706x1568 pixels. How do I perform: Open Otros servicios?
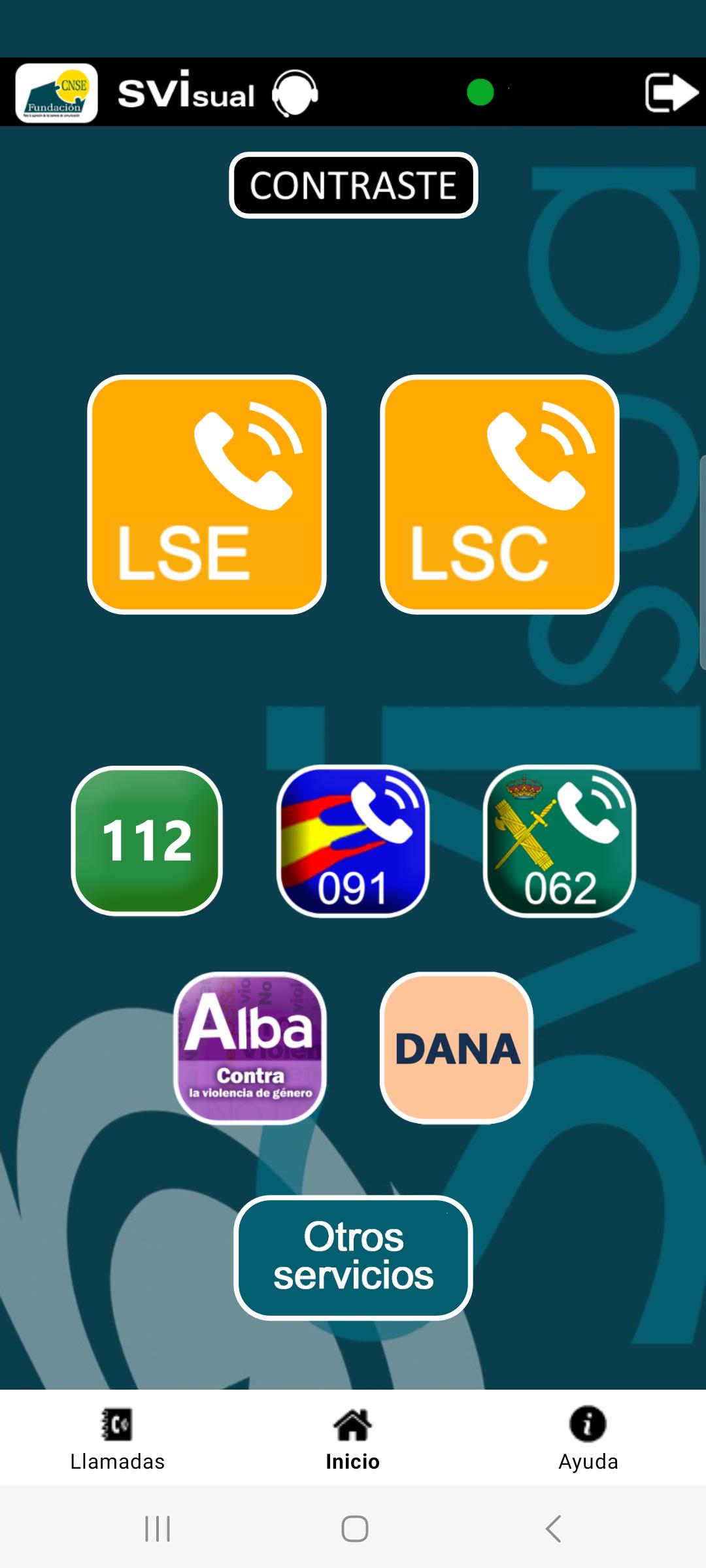(353, 1258)
